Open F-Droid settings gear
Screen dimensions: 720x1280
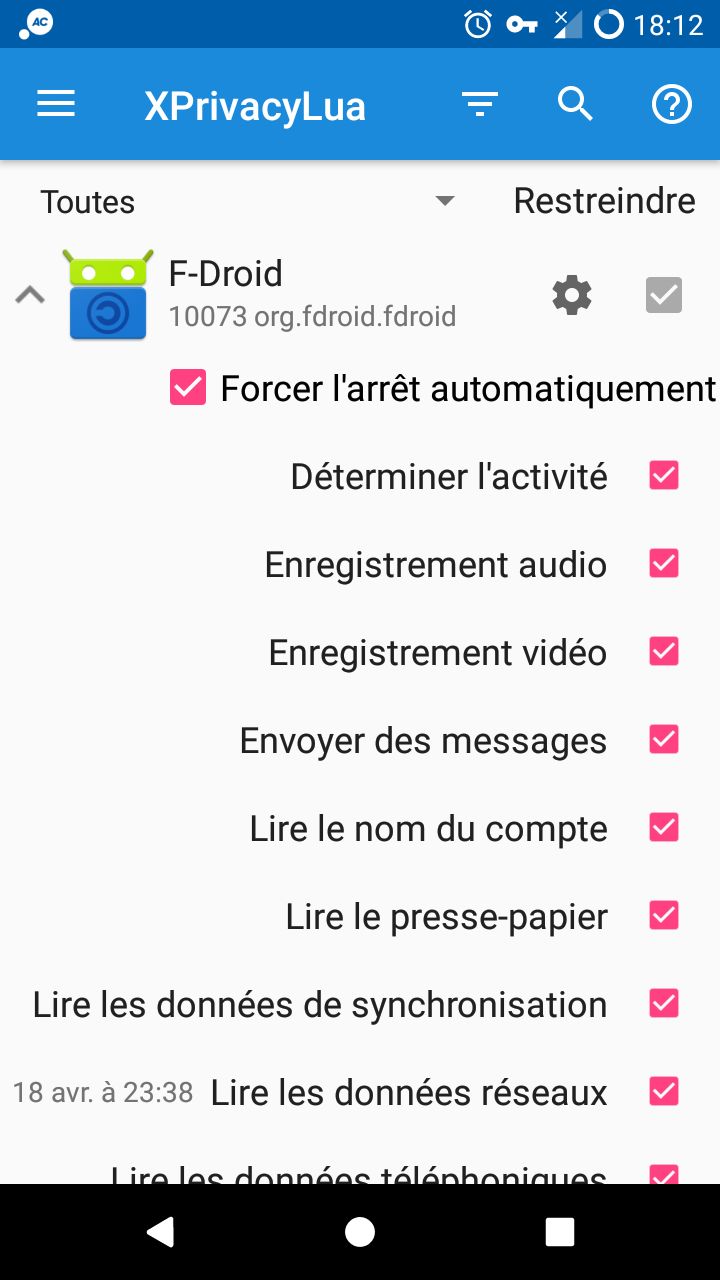click(572, 296)
